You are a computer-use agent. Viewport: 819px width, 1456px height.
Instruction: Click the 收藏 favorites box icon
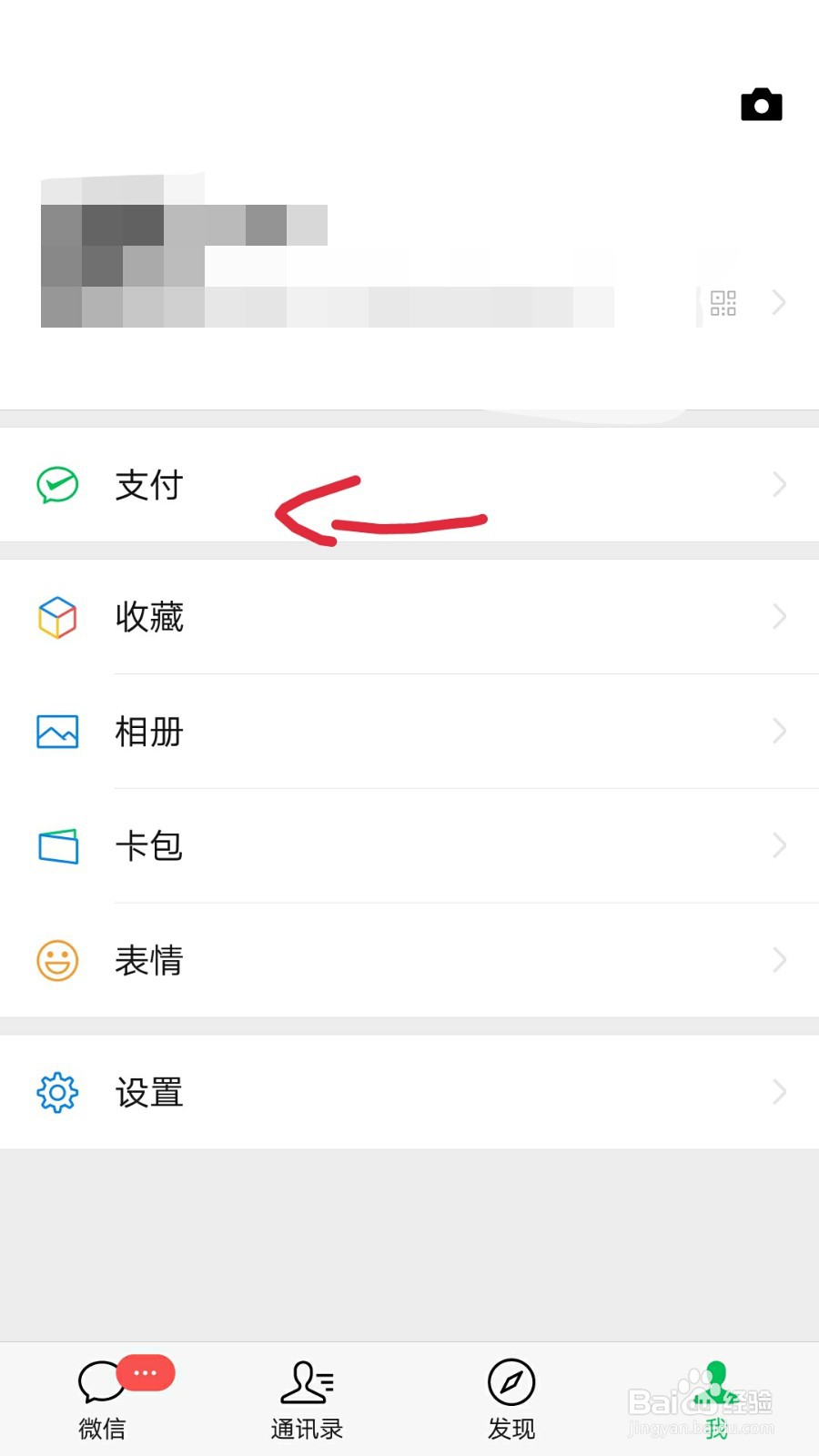[x=56, y=617]
